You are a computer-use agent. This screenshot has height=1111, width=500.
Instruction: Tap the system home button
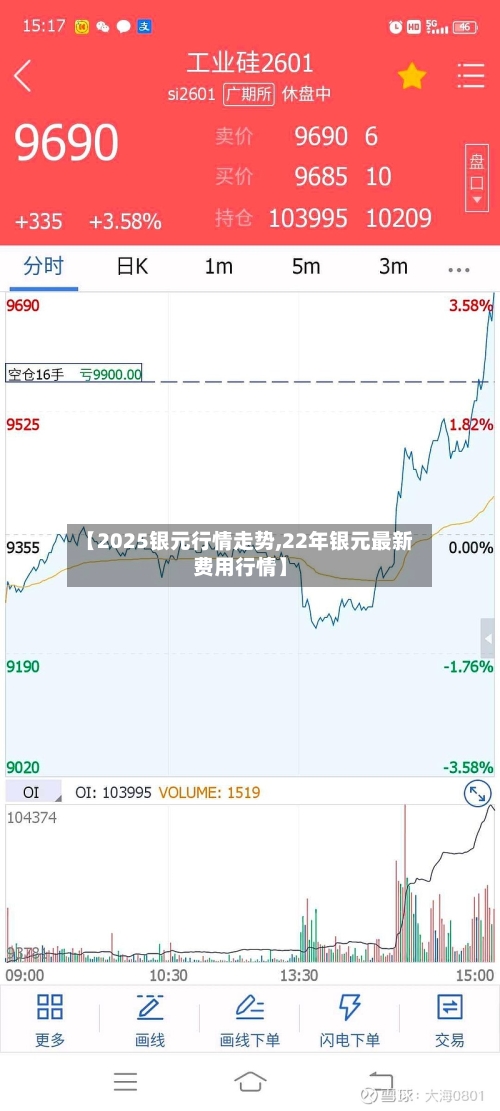[250, 1081]
